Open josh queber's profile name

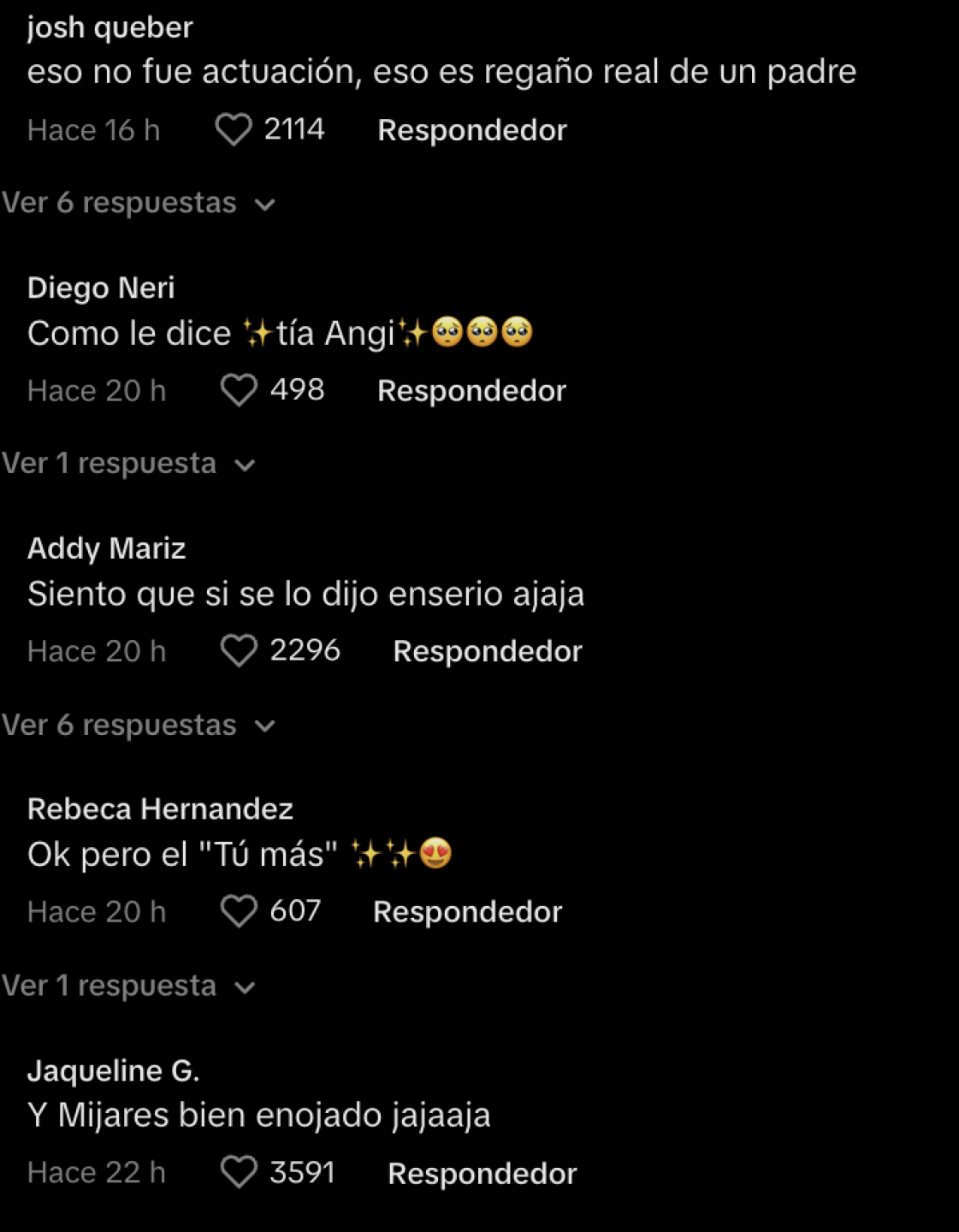tap(110, 27)
